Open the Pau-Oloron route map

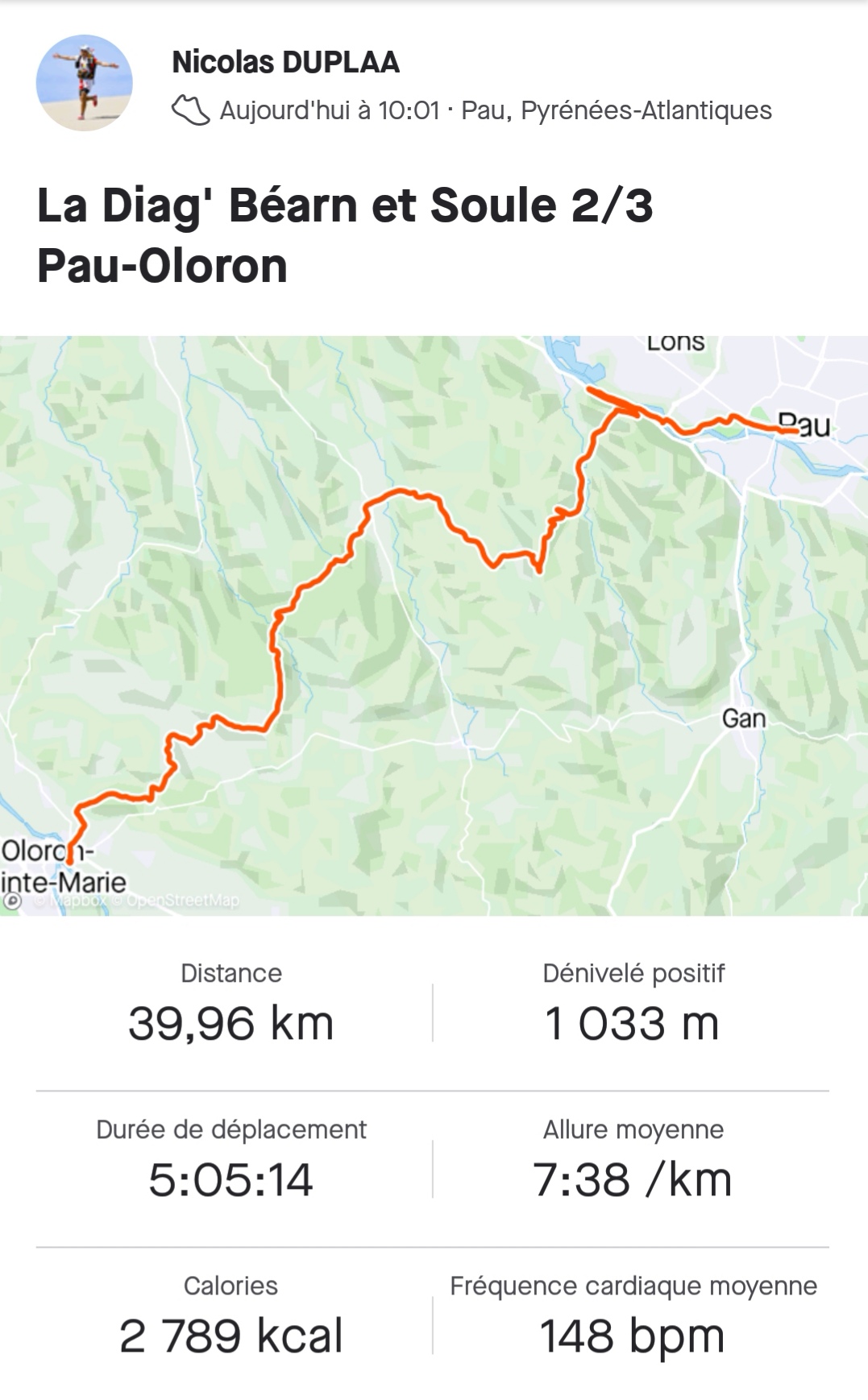(x=434, y=625)
